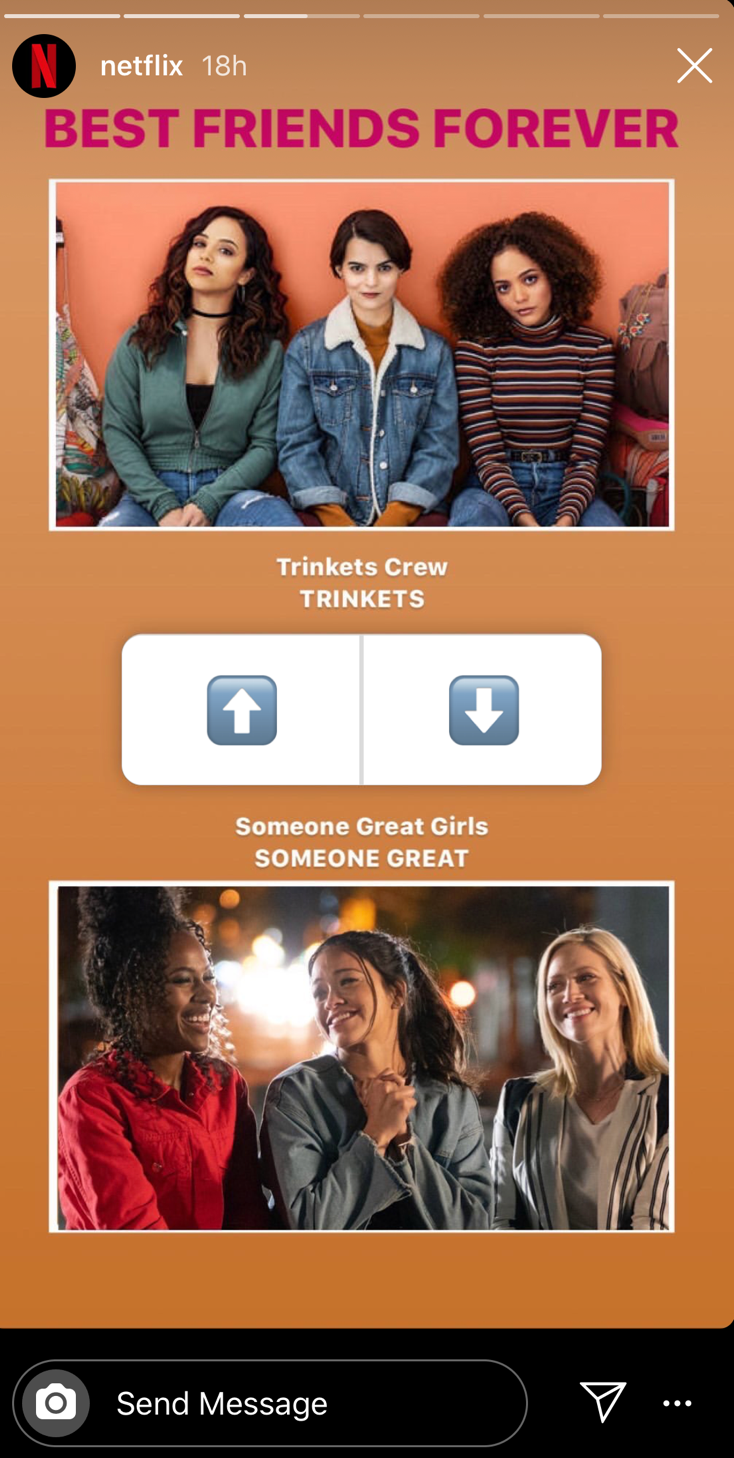Open the three-dot more options menu
The image size is (734, 1458).
tap(677, 1403)
